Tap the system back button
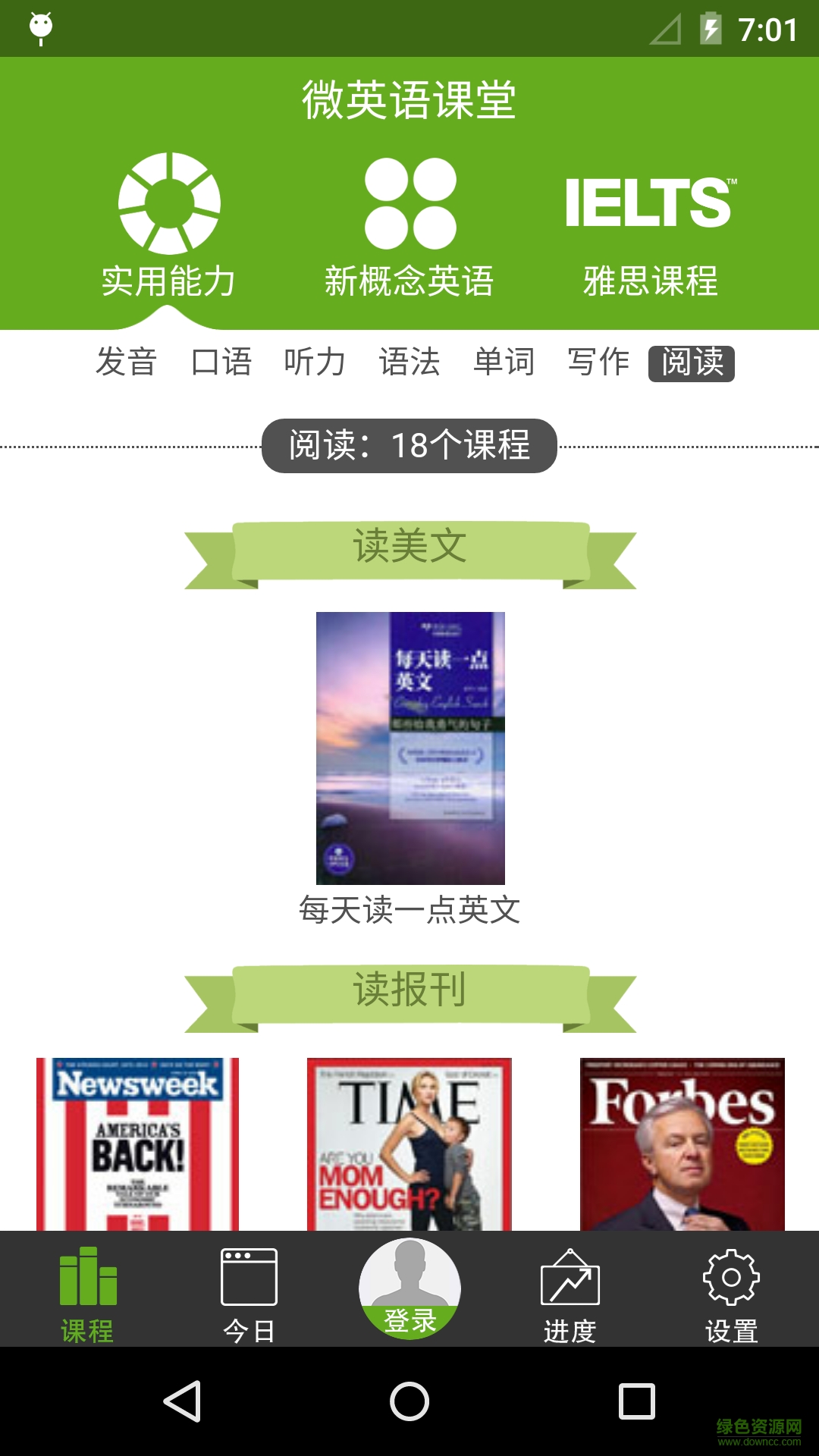Screen dimensions: 819x1456 [x=182, y=1401]
